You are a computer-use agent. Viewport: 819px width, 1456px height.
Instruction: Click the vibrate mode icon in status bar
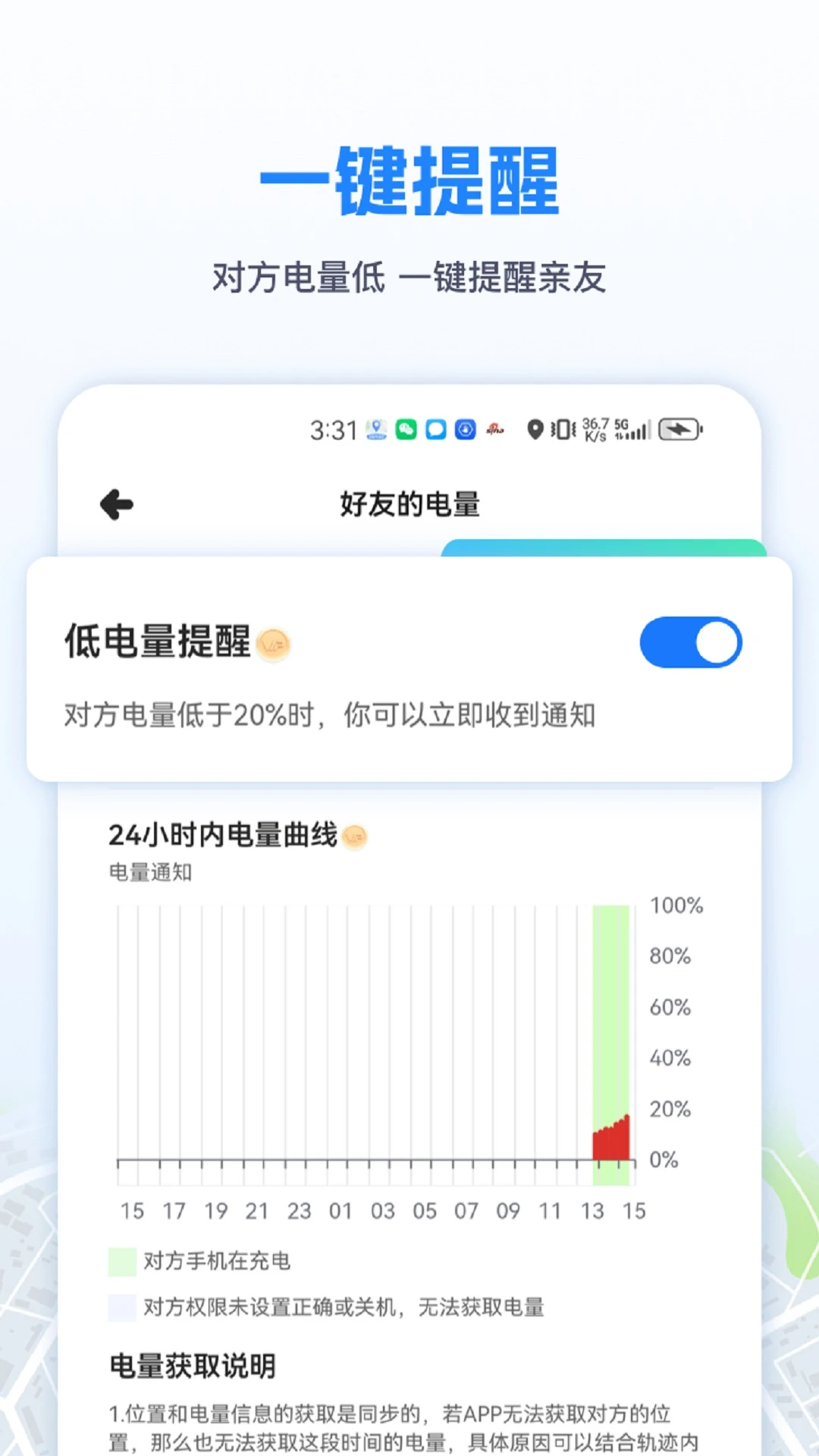[562, 428]
